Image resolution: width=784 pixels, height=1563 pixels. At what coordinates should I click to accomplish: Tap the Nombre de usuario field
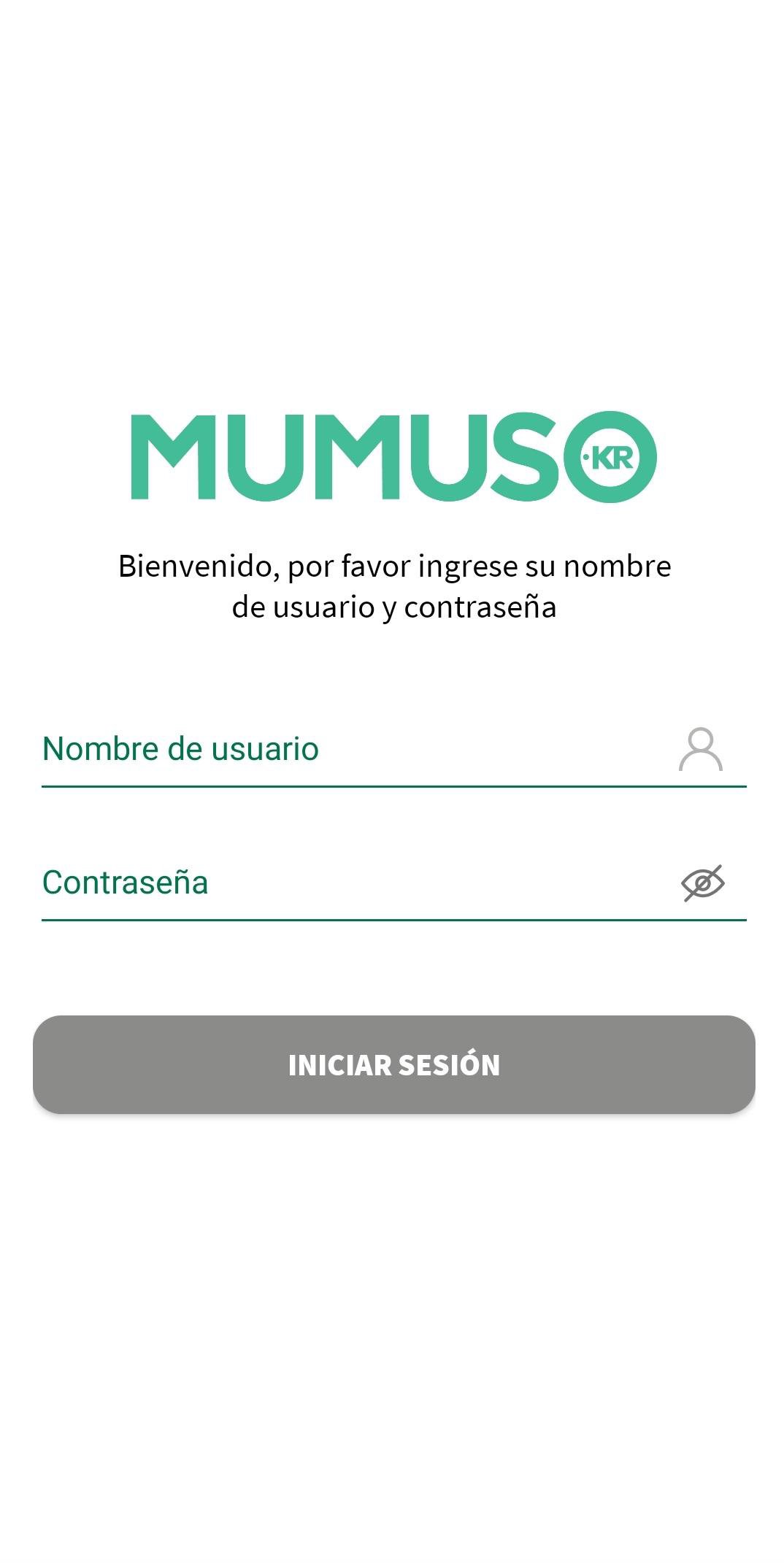click(350, 750)
